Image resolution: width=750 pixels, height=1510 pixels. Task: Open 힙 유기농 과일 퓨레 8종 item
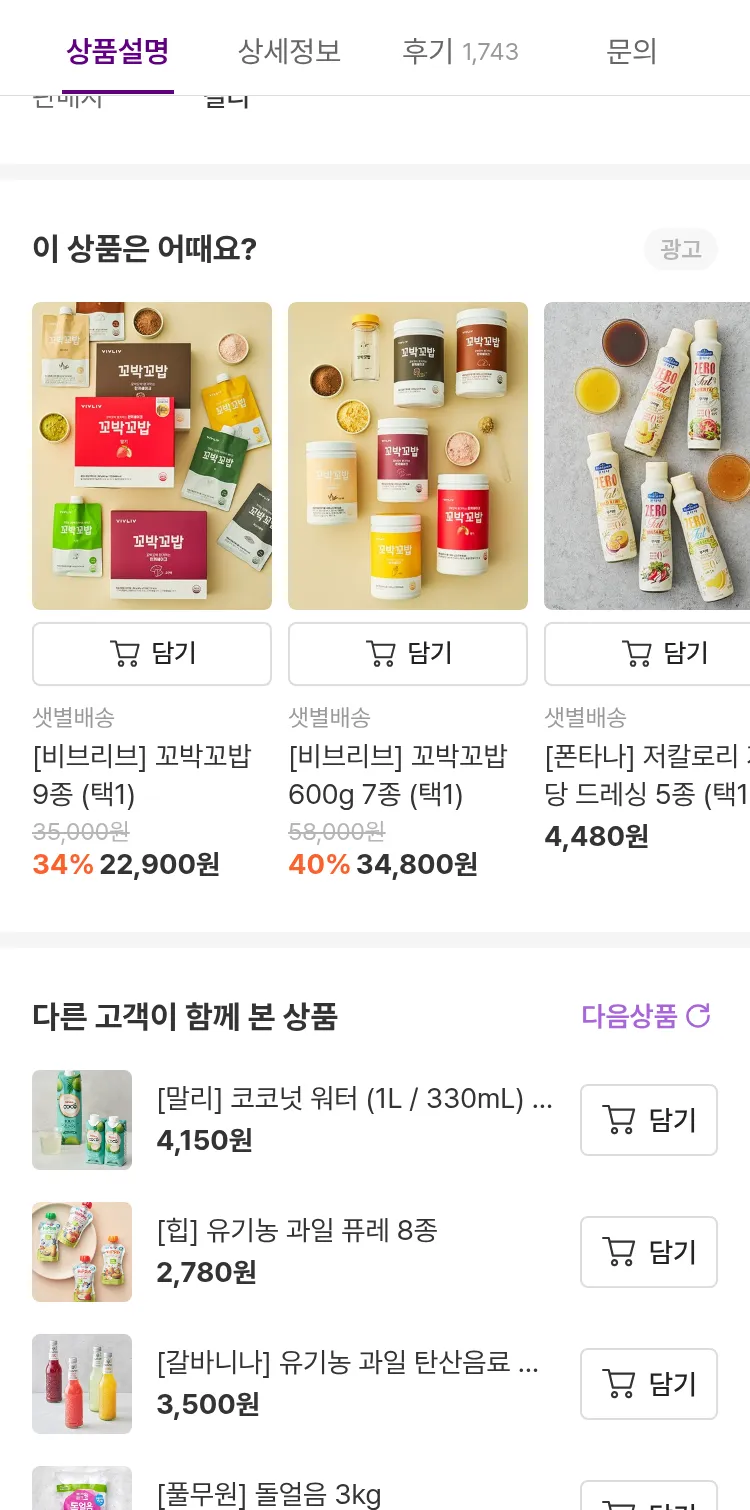(x=297, y=1231)
